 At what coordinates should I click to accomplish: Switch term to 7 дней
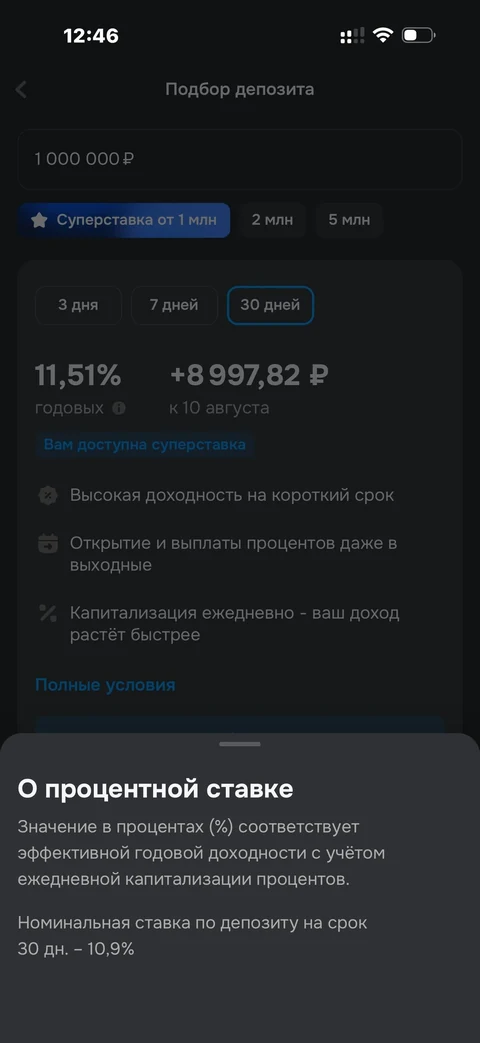[174, 305]
